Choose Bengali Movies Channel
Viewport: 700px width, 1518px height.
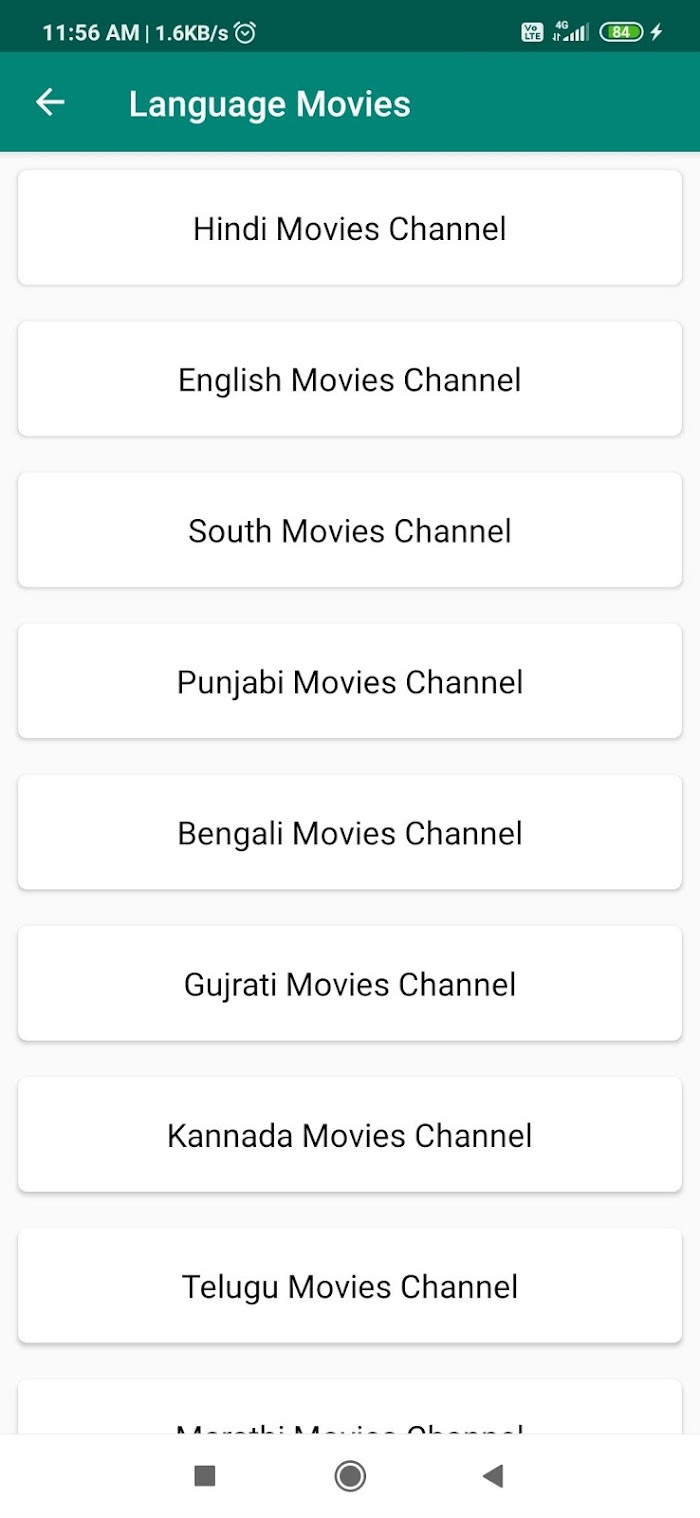tap(350, 832)
